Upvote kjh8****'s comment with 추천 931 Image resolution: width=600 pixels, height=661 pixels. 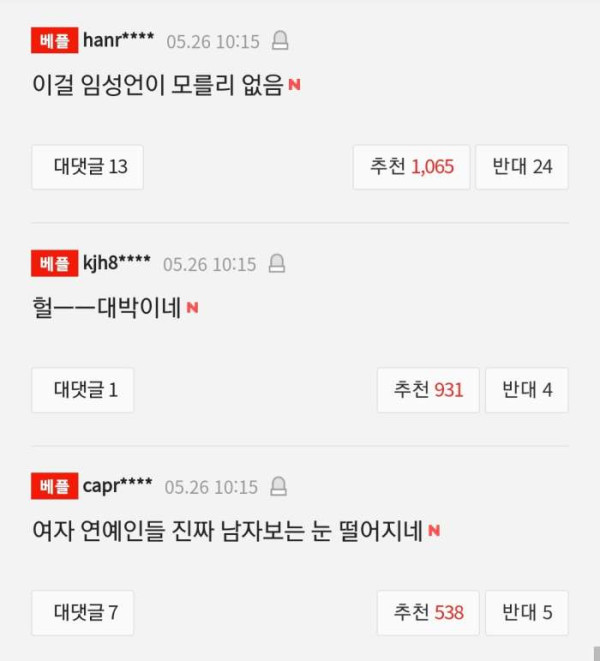pos(428,390)
